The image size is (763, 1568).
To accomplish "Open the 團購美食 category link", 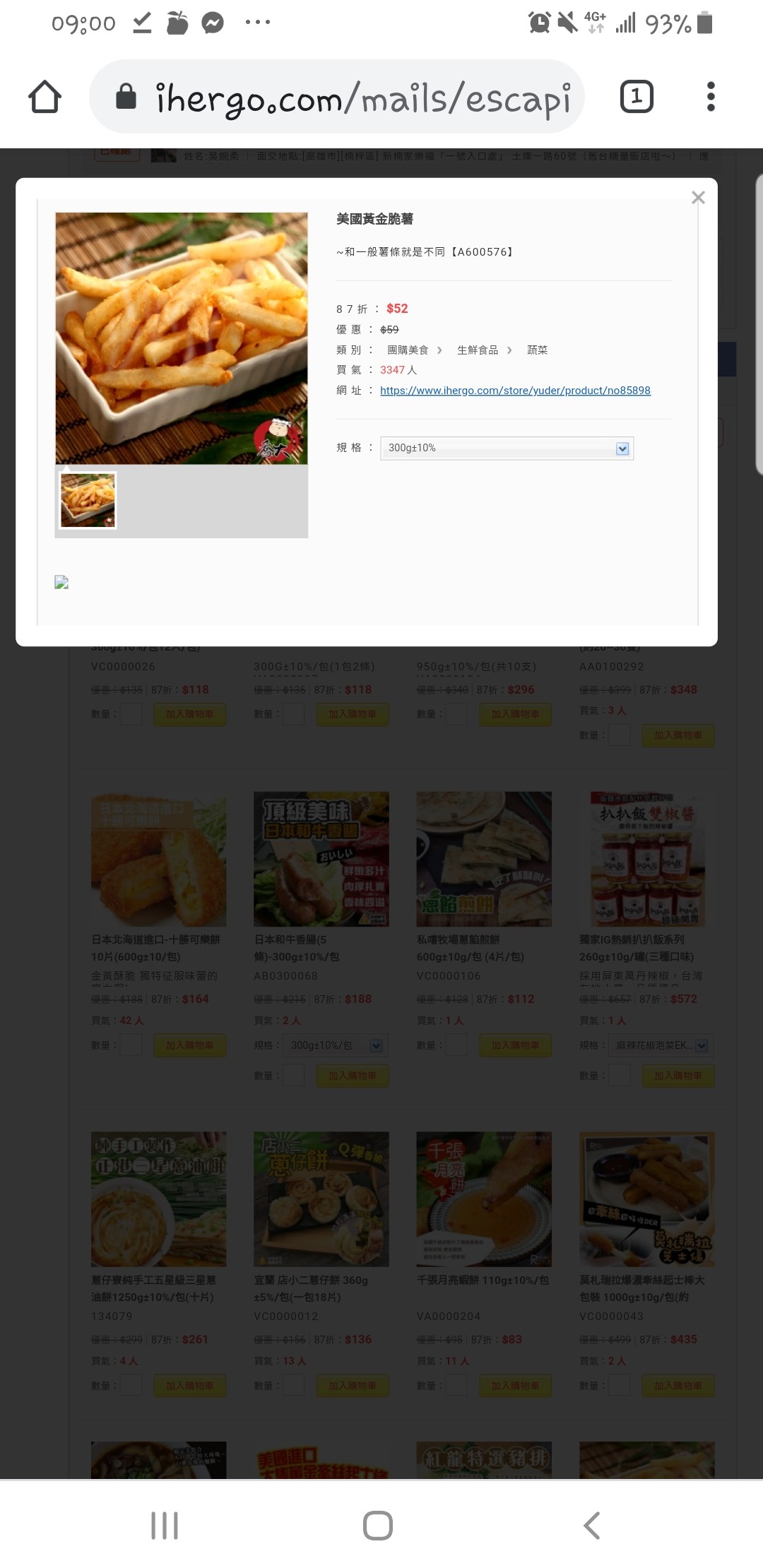I will pyautogui.click(x=408, y=350).
